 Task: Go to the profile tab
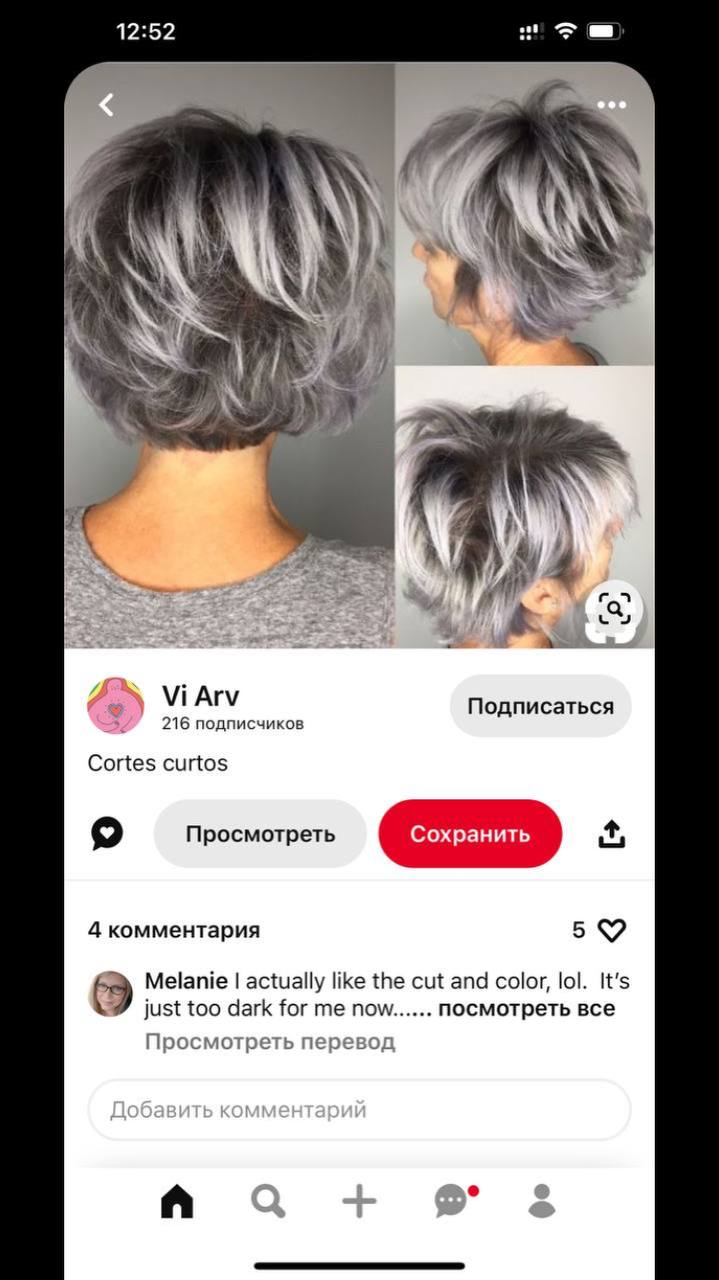(x=541, y=1200)
